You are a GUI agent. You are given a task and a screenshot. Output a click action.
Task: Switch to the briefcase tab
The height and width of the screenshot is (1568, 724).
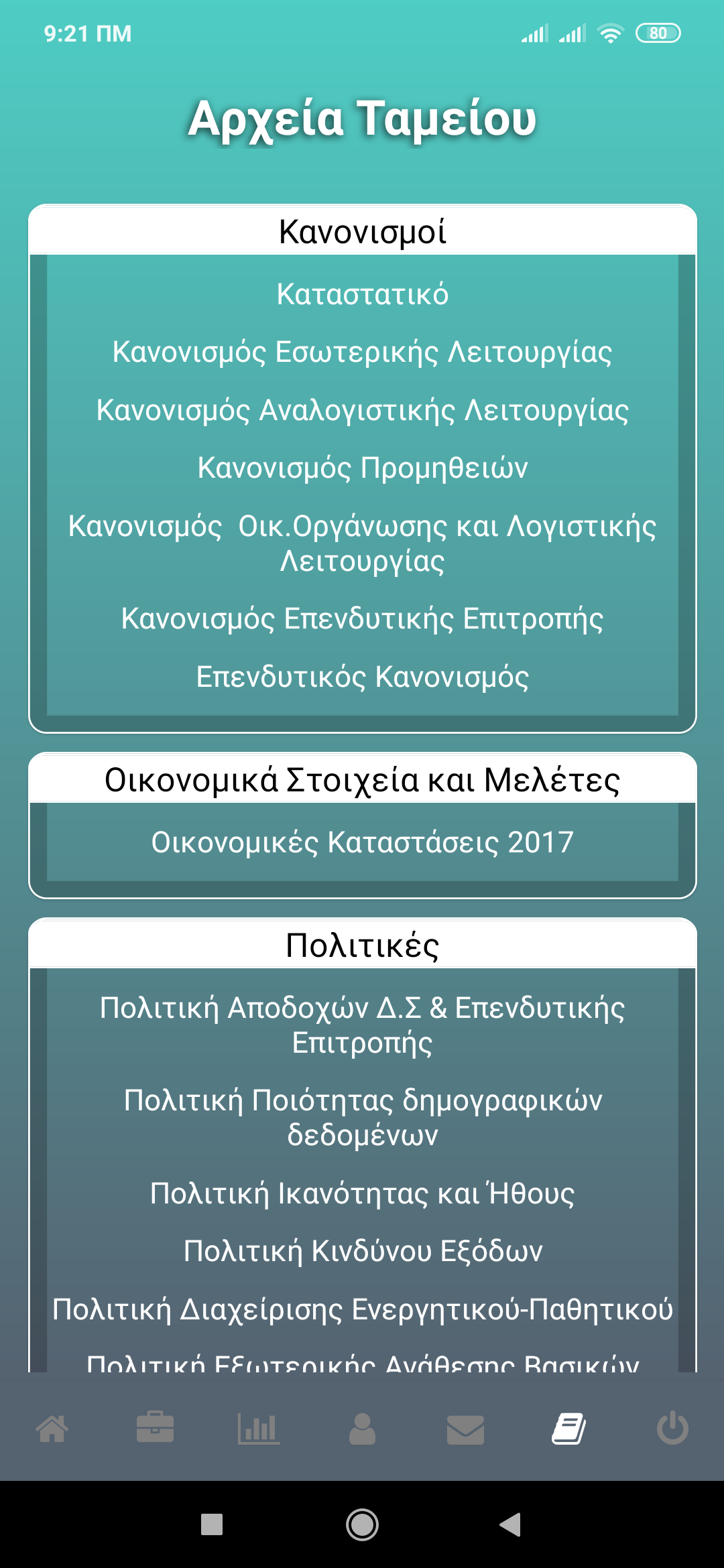coord(155,1429)
